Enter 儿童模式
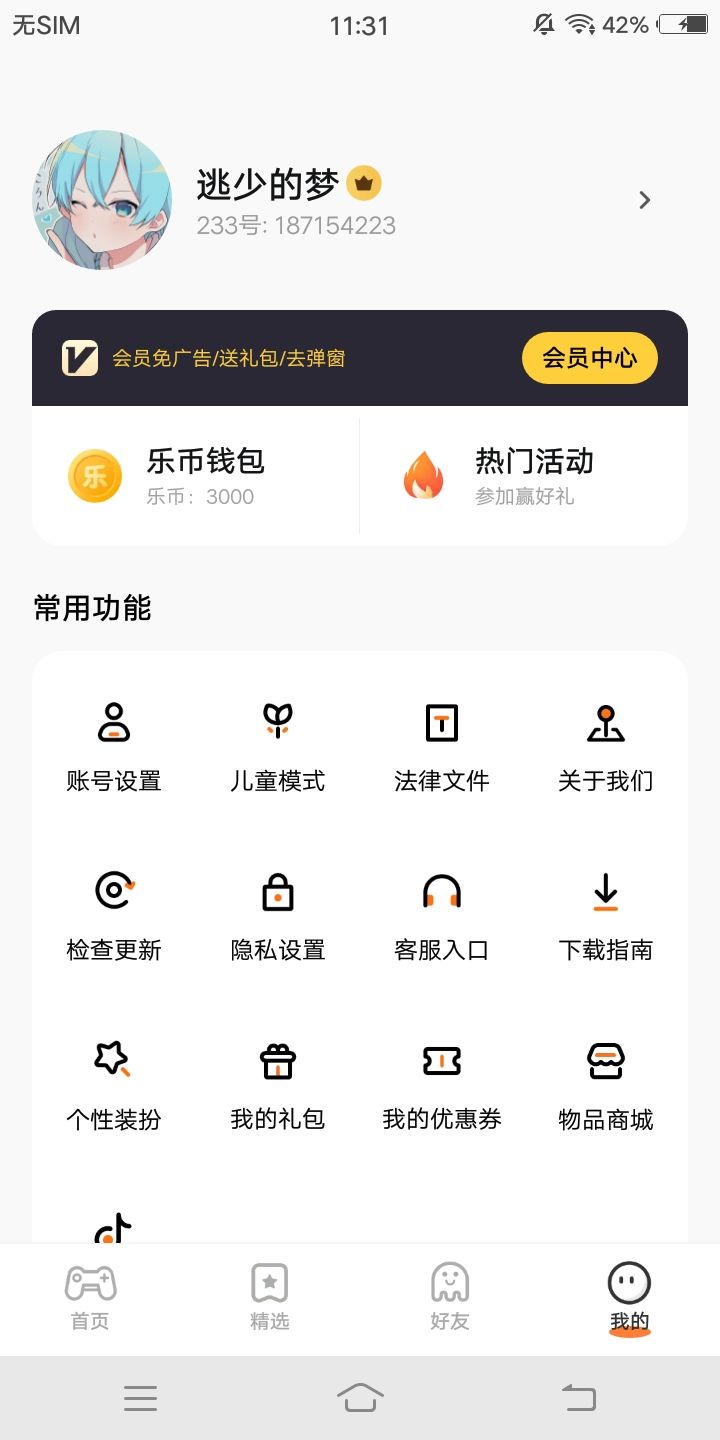720x1440 pixels. (278, 747)
